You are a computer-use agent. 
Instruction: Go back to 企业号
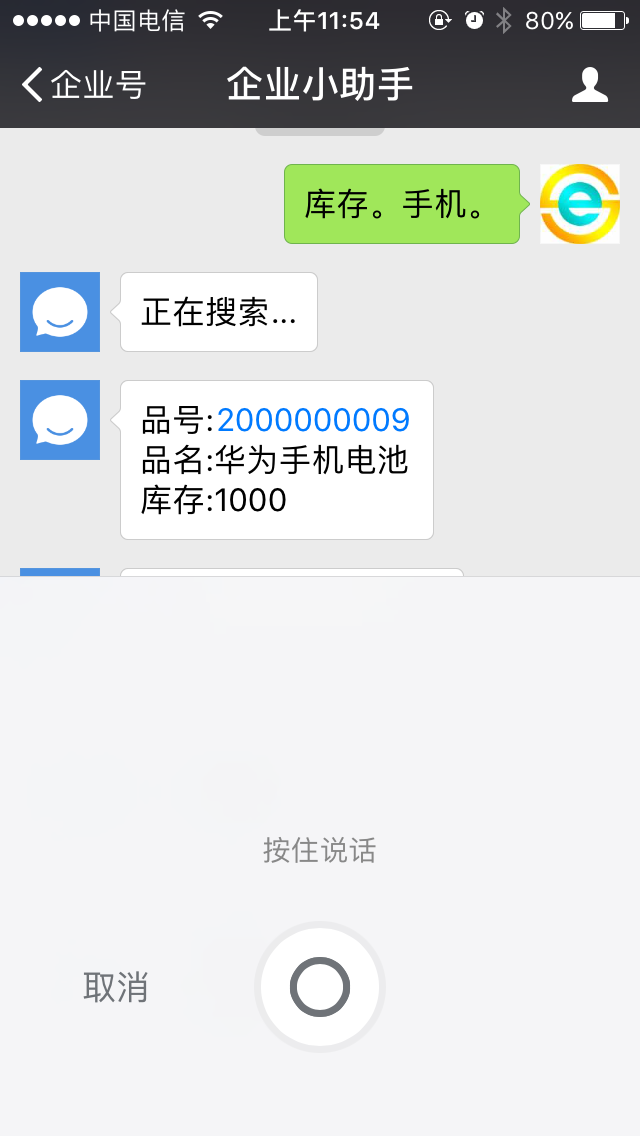[x=83, y=85]
